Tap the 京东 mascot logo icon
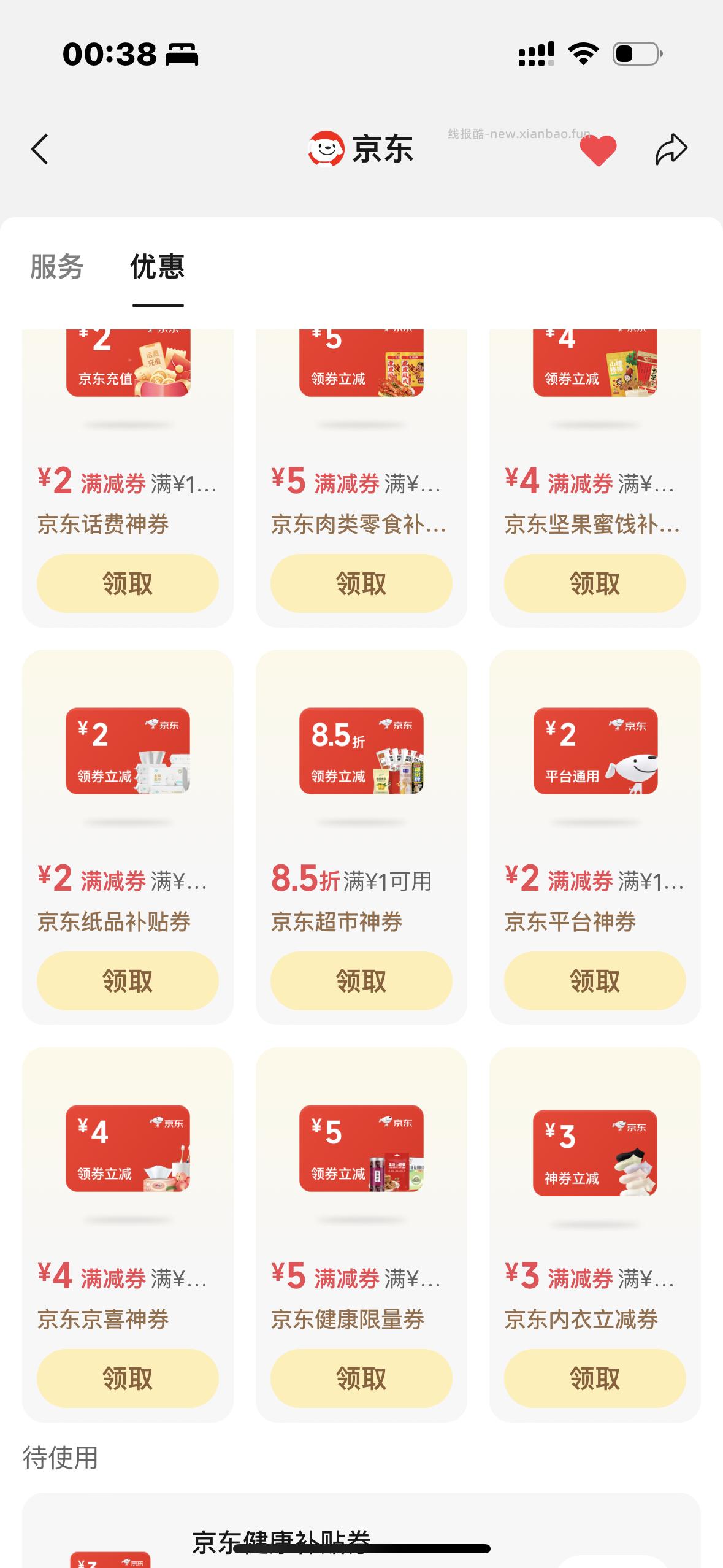This screenshot has width=723, height=1568. [326, 147]
